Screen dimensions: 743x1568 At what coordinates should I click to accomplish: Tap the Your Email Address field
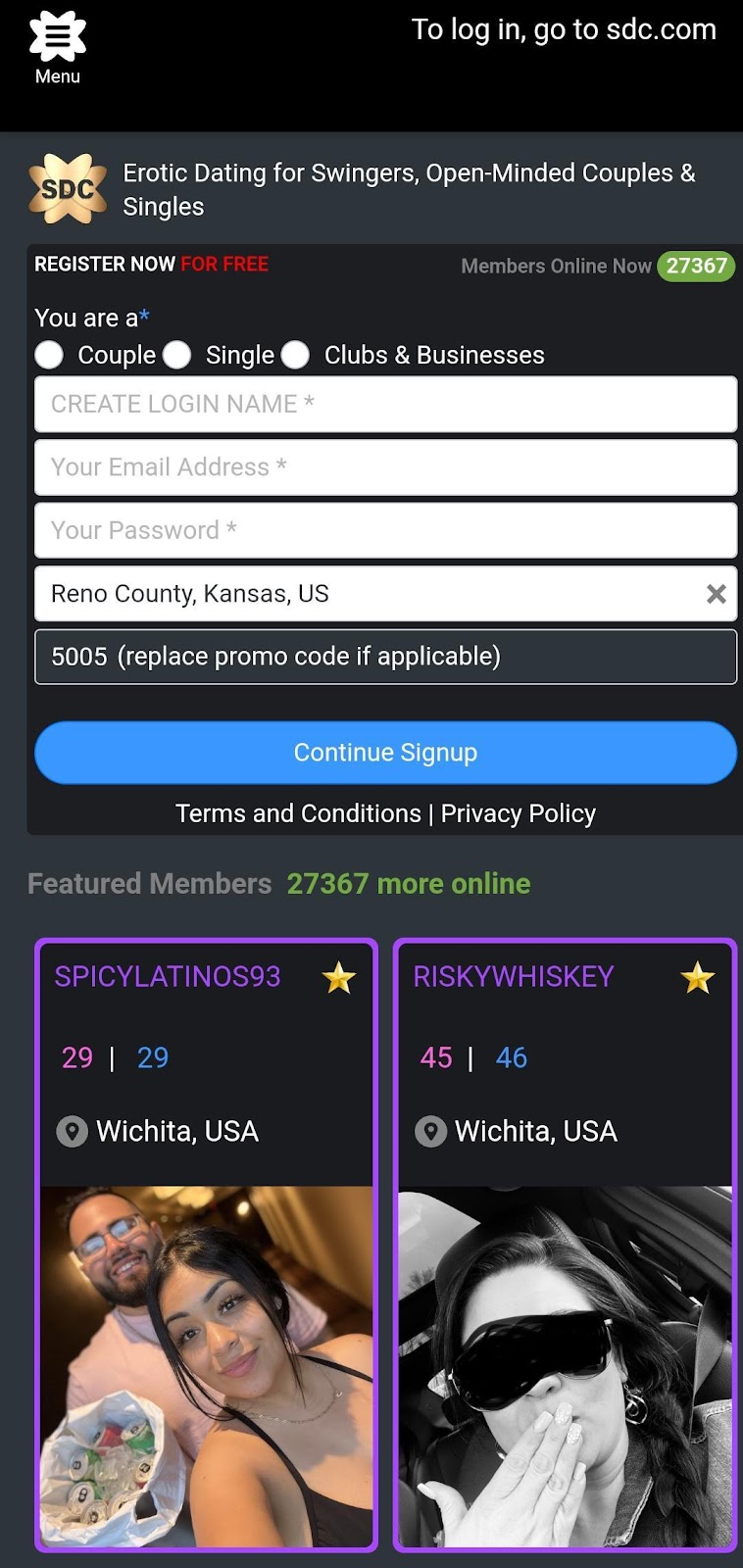point(385,467)
